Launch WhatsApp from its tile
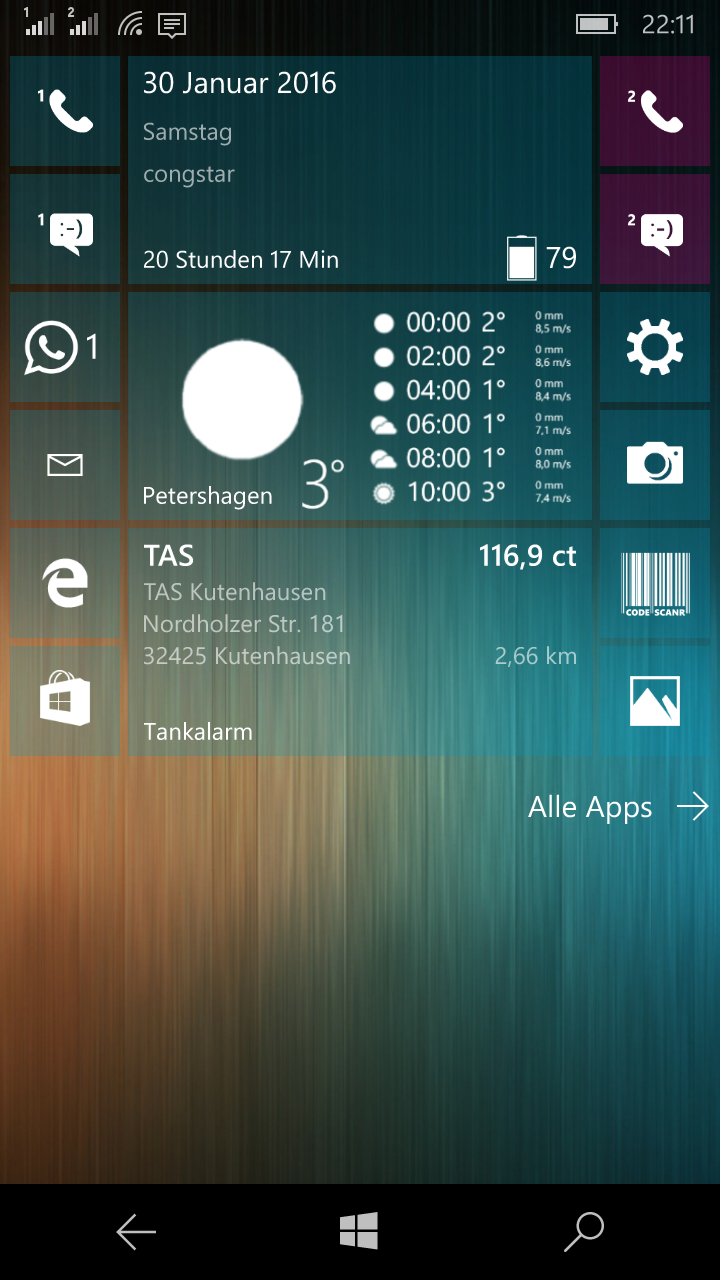This screenshot has height=1280, width=720. coord(65,347)
